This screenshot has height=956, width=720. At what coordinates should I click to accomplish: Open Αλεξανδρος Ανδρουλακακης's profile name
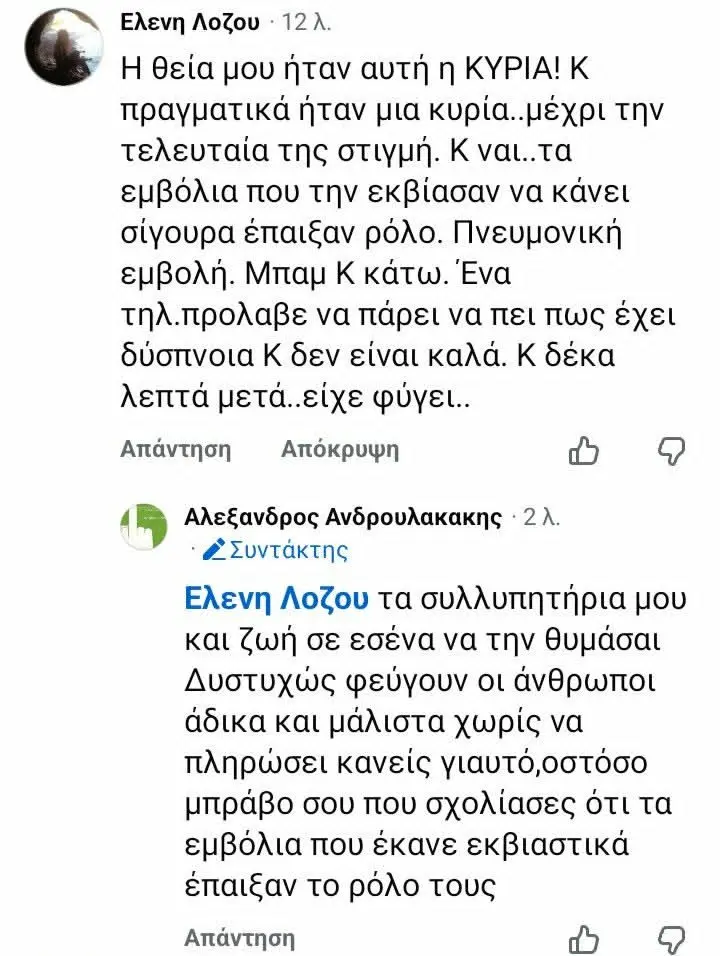pos(343,518)
